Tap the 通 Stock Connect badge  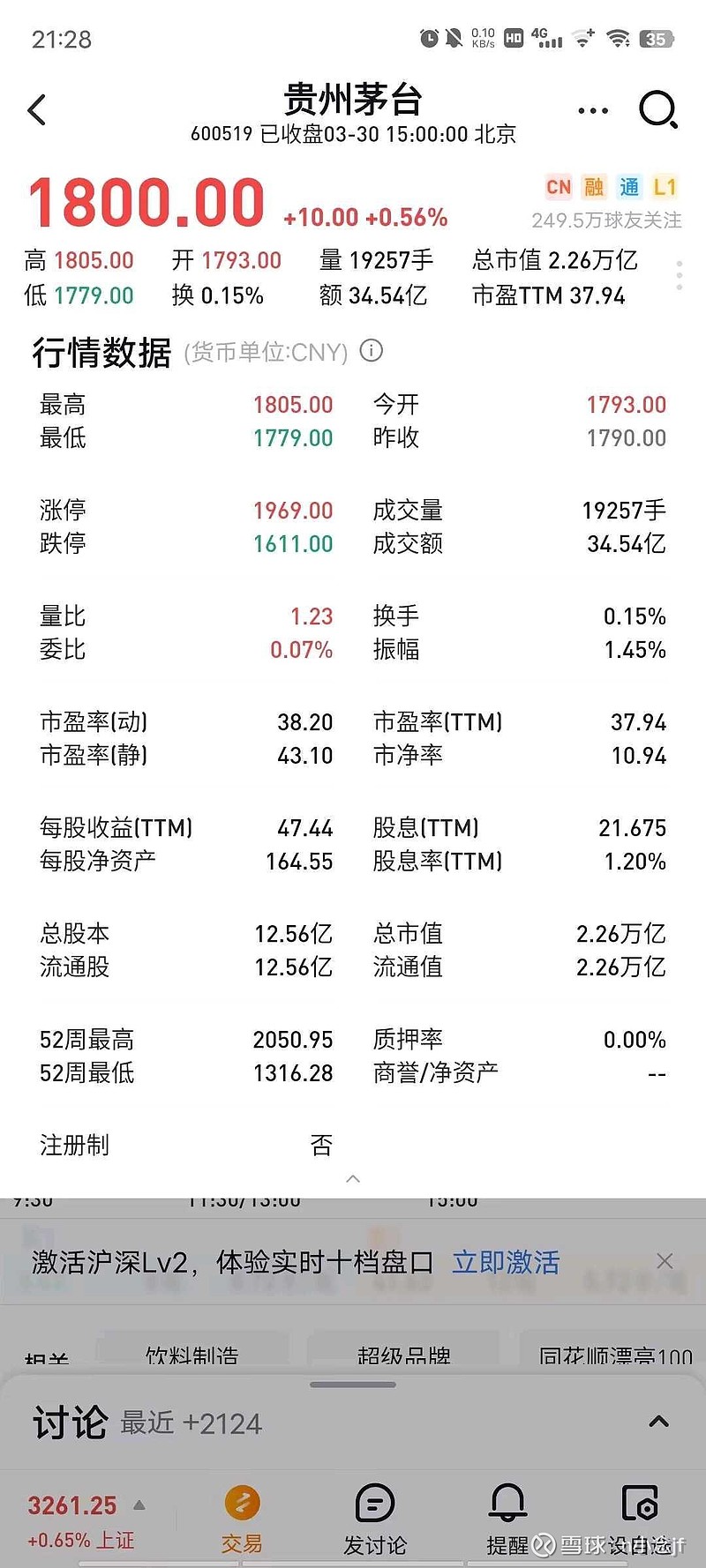pos(631,188)
